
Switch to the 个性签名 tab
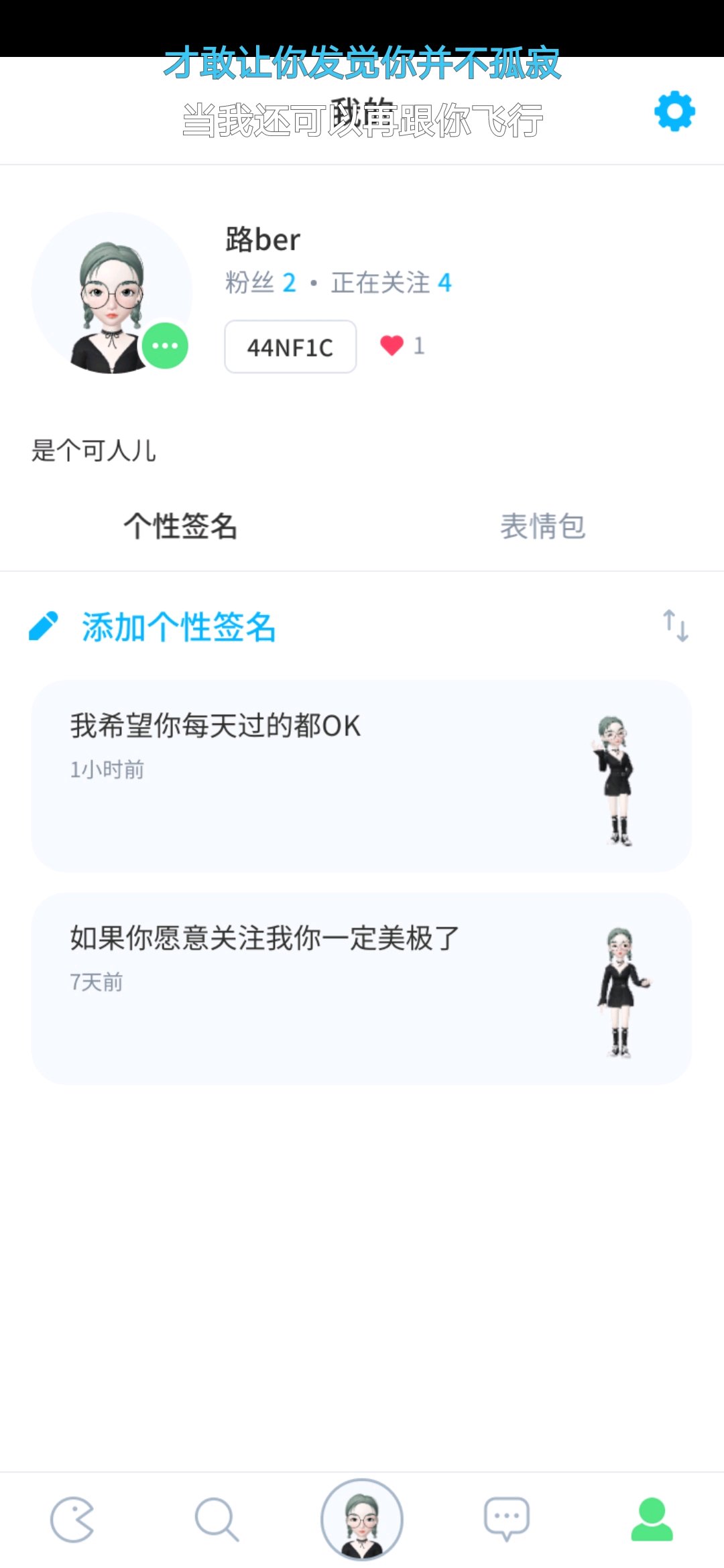click(181, 526)
